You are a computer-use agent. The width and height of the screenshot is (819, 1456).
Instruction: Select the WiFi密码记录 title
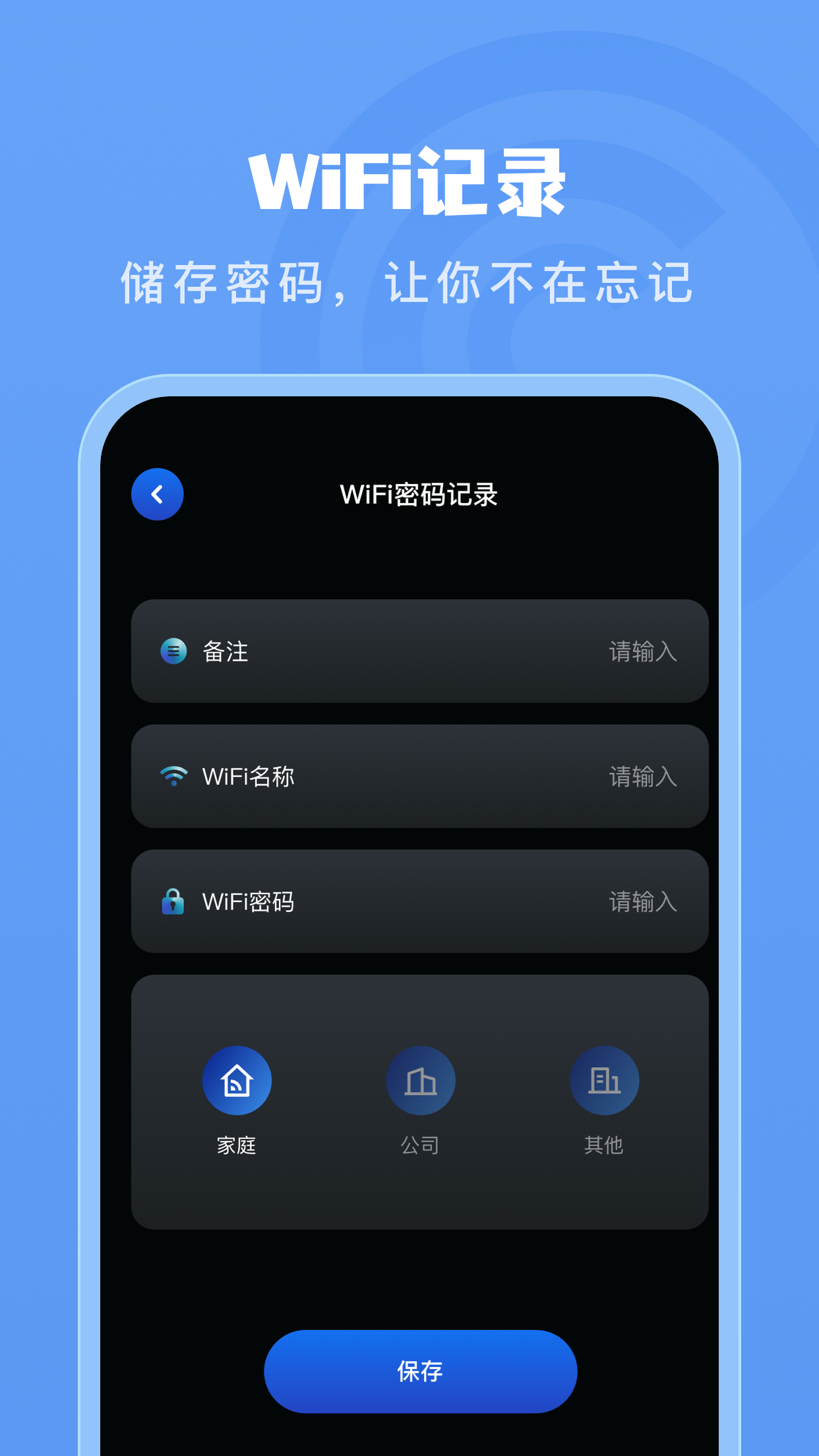(x=420, y=496)
